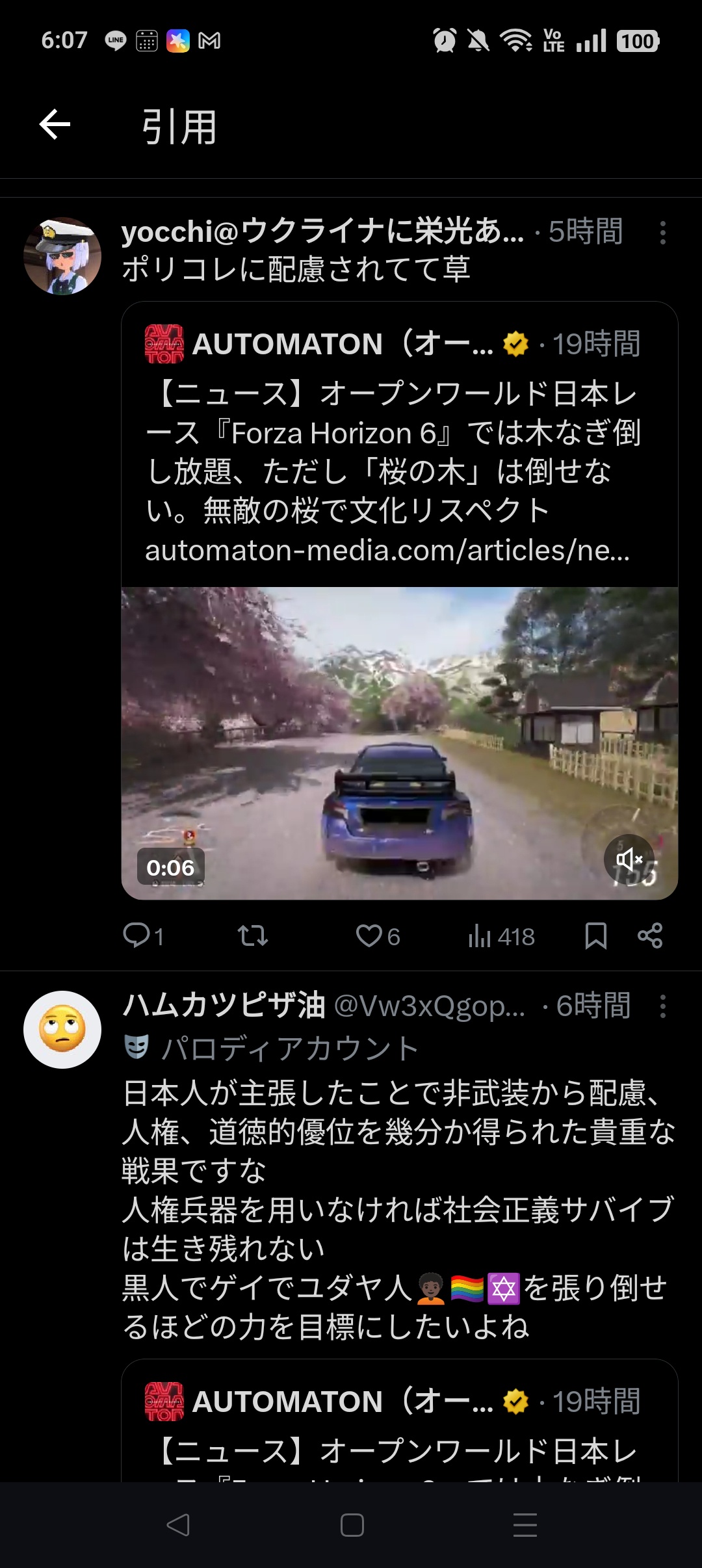702x1568 pixels.
Task: Open recent apps from the navigation bar
Action: coord(525,1525)
